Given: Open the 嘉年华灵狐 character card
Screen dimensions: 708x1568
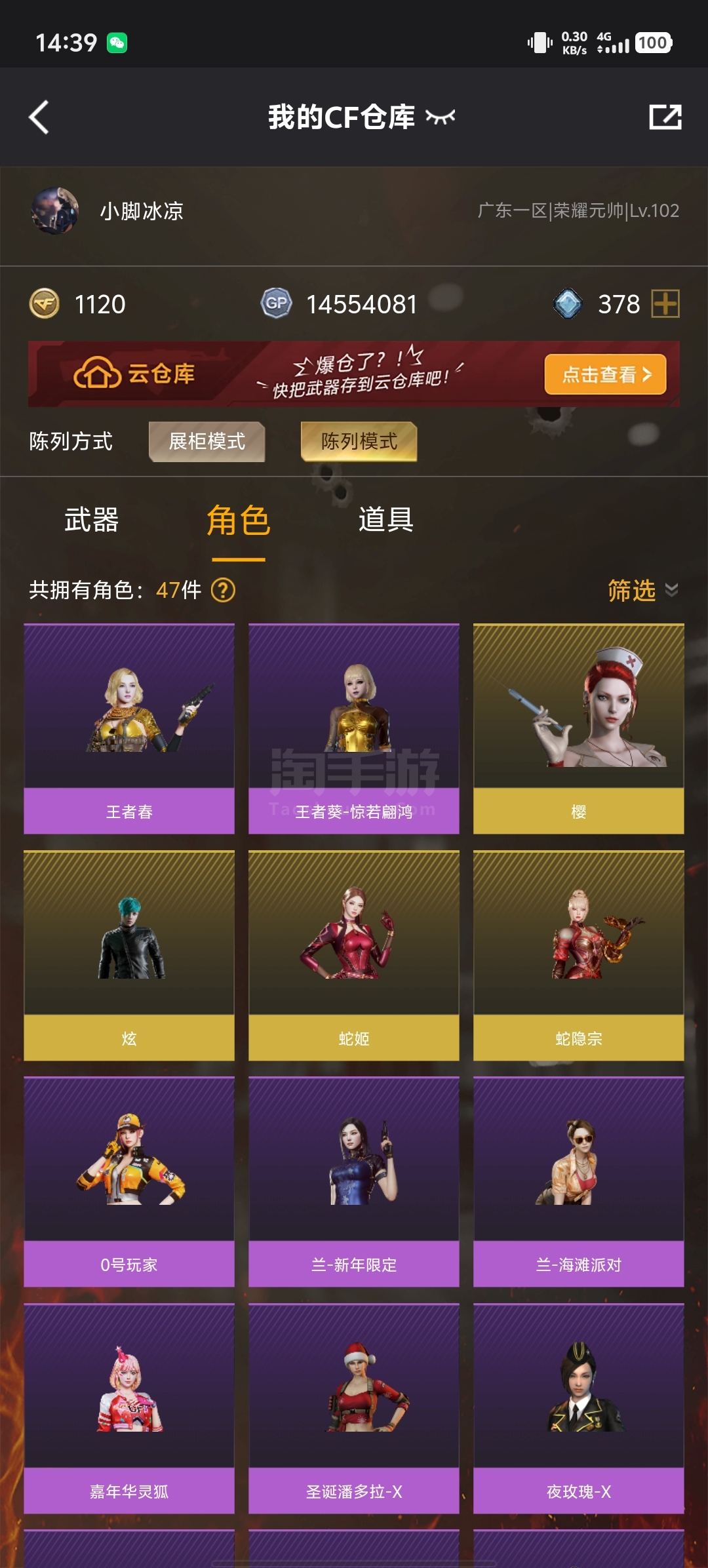Looking at the screenshot, I should (x=129, y=1409).
